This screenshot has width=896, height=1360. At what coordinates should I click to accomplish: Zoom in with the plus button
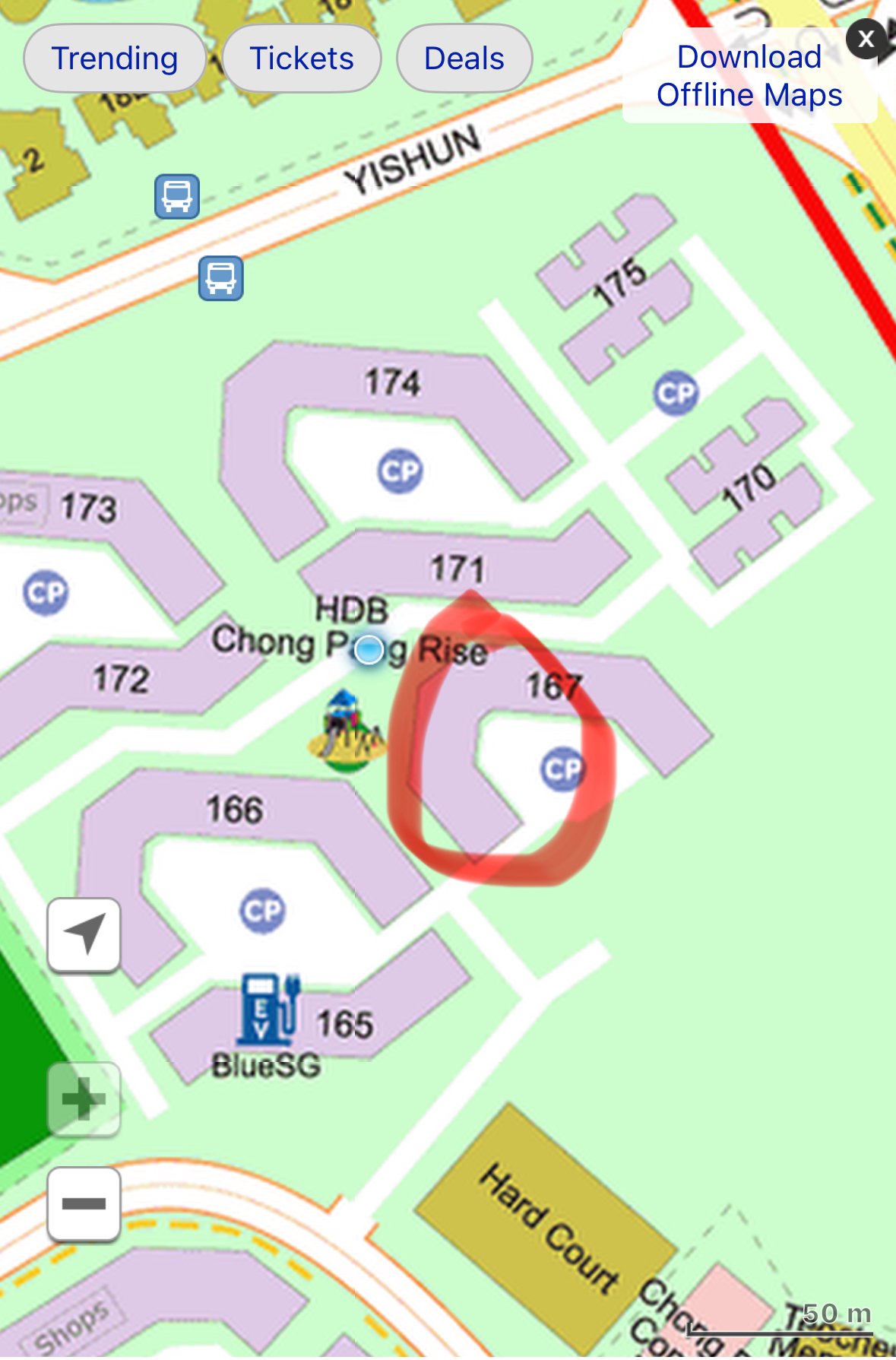coord(84,1098)
